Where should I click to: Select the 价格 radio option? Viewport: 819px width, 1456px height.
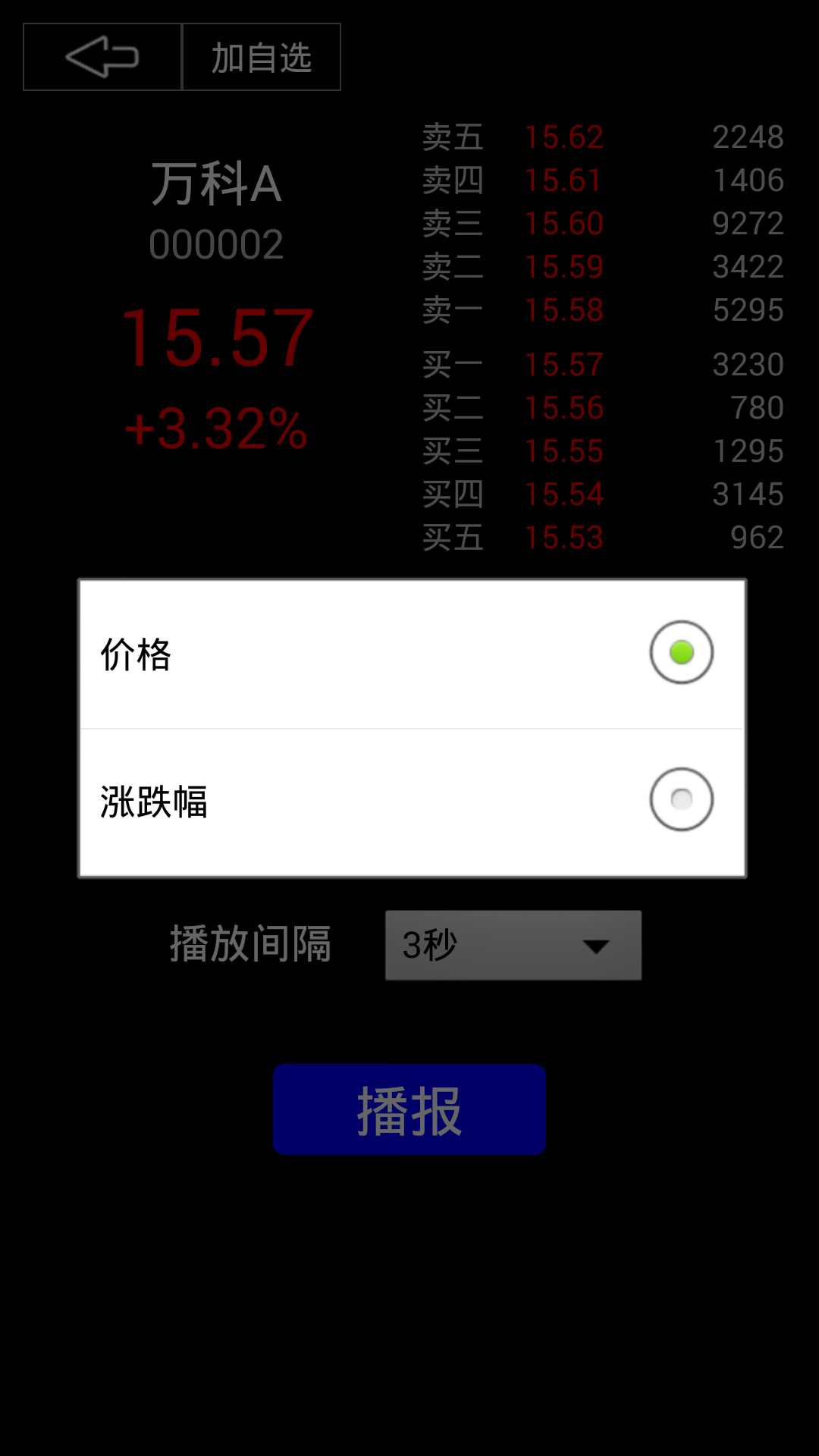(681, 652)
